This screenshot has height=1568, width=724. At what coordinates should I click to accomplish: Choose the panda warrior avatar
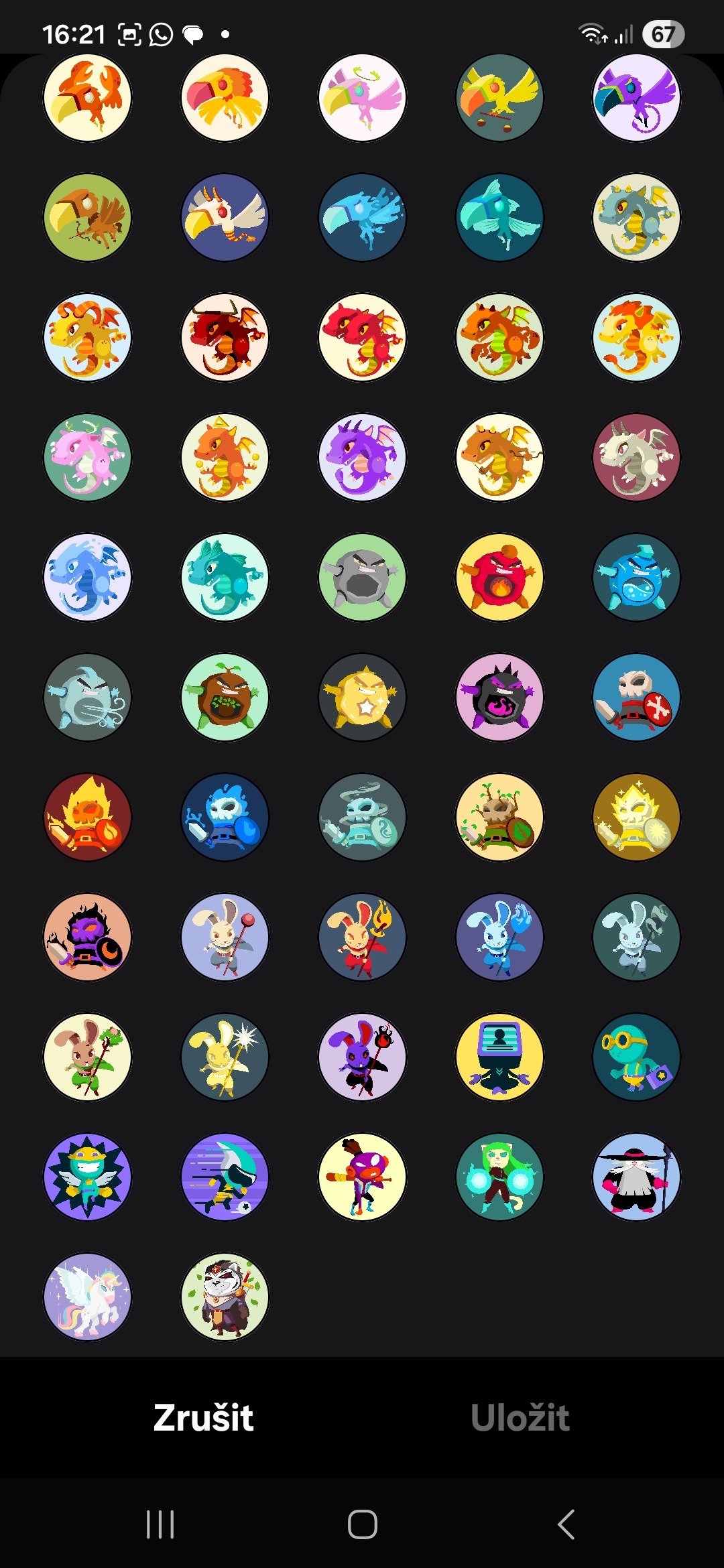pos(225,1297)
